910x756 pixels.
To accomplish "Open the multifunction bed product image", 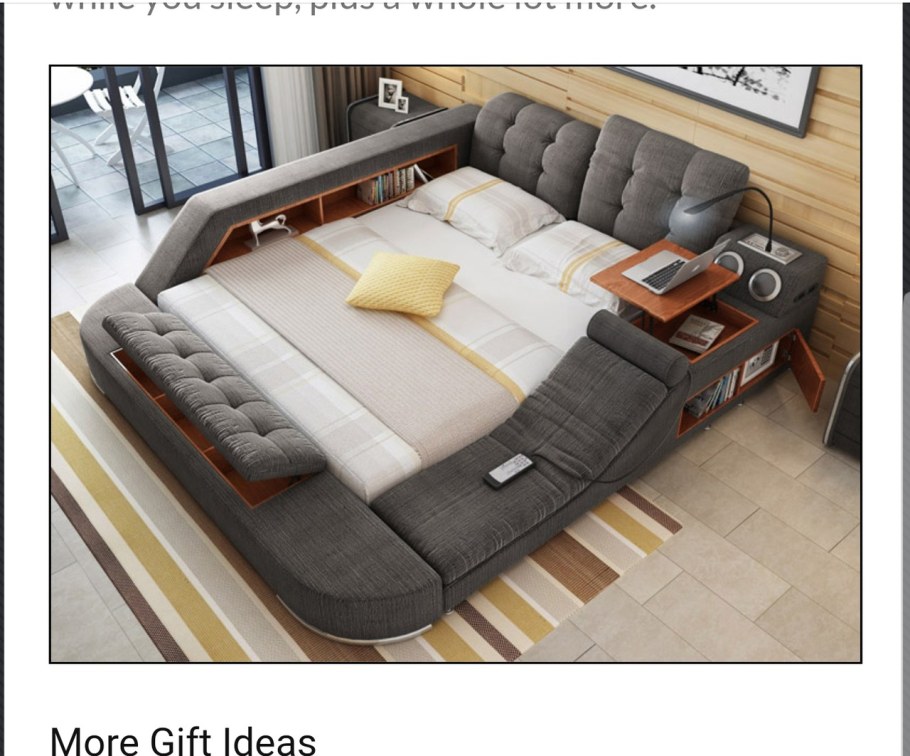I will point(455,364).
